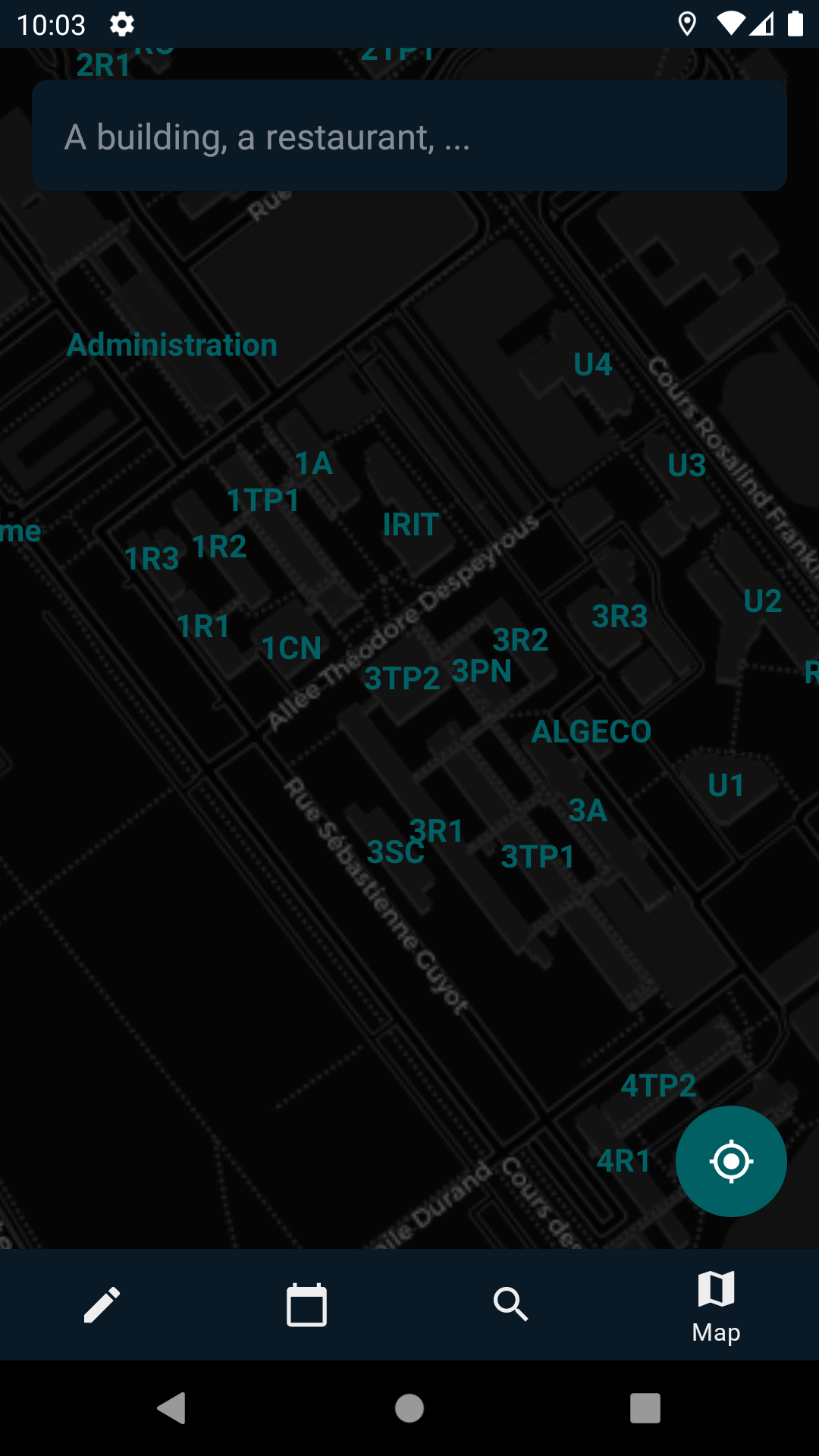Select the Administration building label
The width and height of the screenshot is (819, 1456).
pos(172,345)
